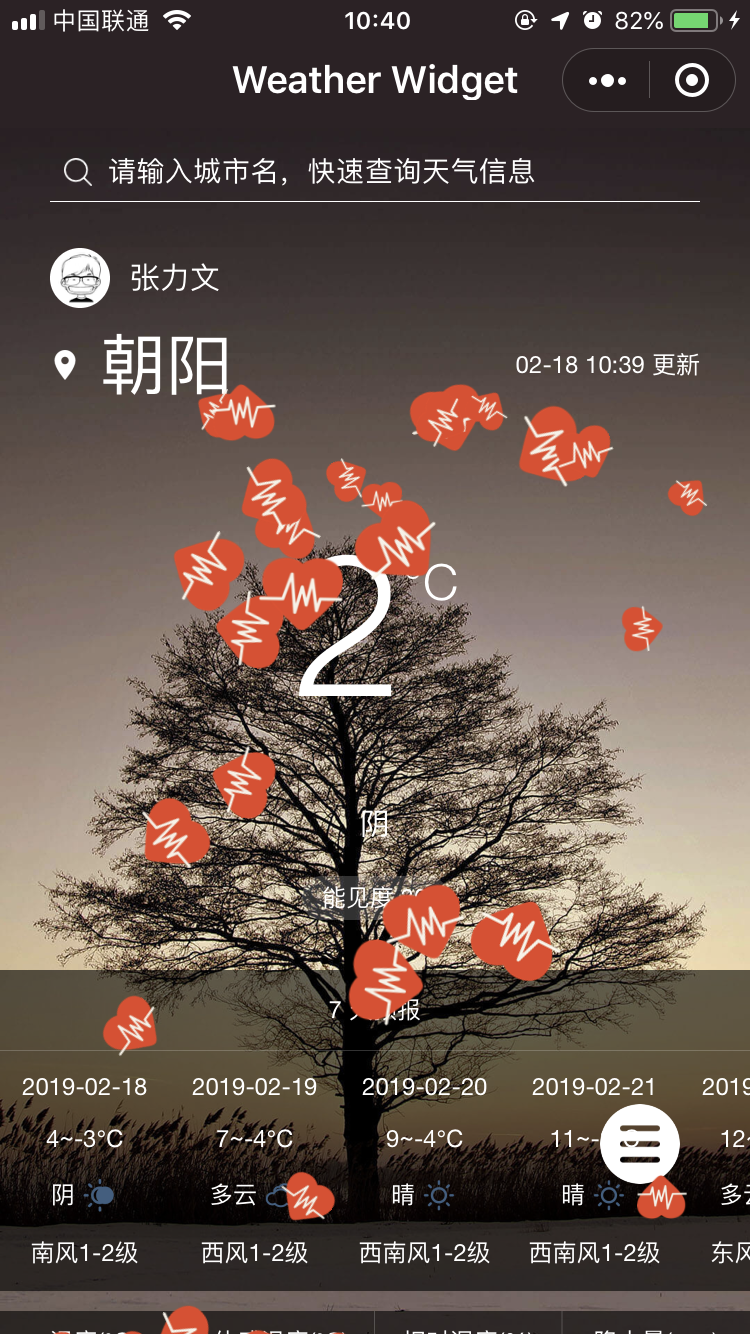Open the mini program more options menu
This screenshot has height=1334, width=750.
click(607, 81)
